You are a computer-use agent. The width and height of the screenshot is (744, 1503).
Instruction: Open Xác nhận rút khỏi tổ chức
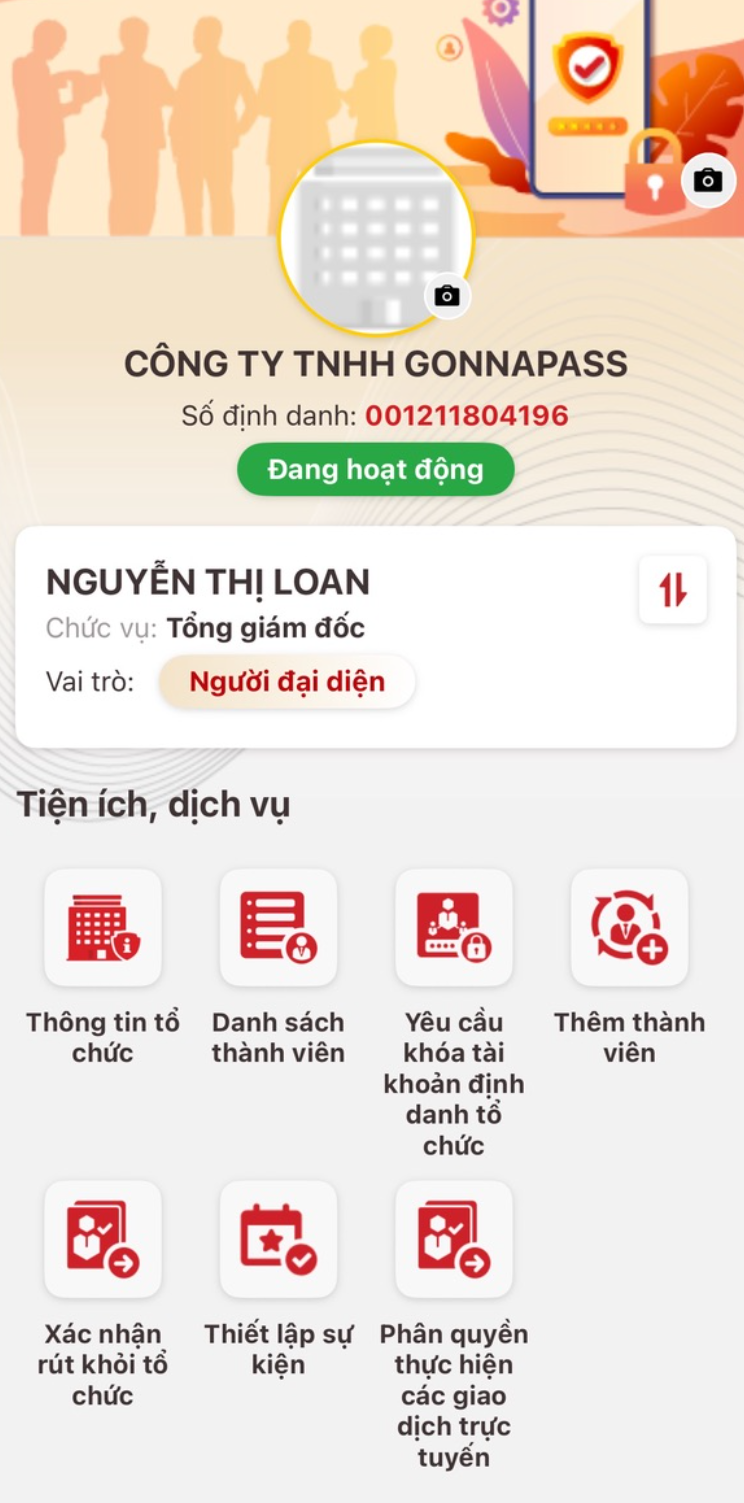[x=103, y=1239]
